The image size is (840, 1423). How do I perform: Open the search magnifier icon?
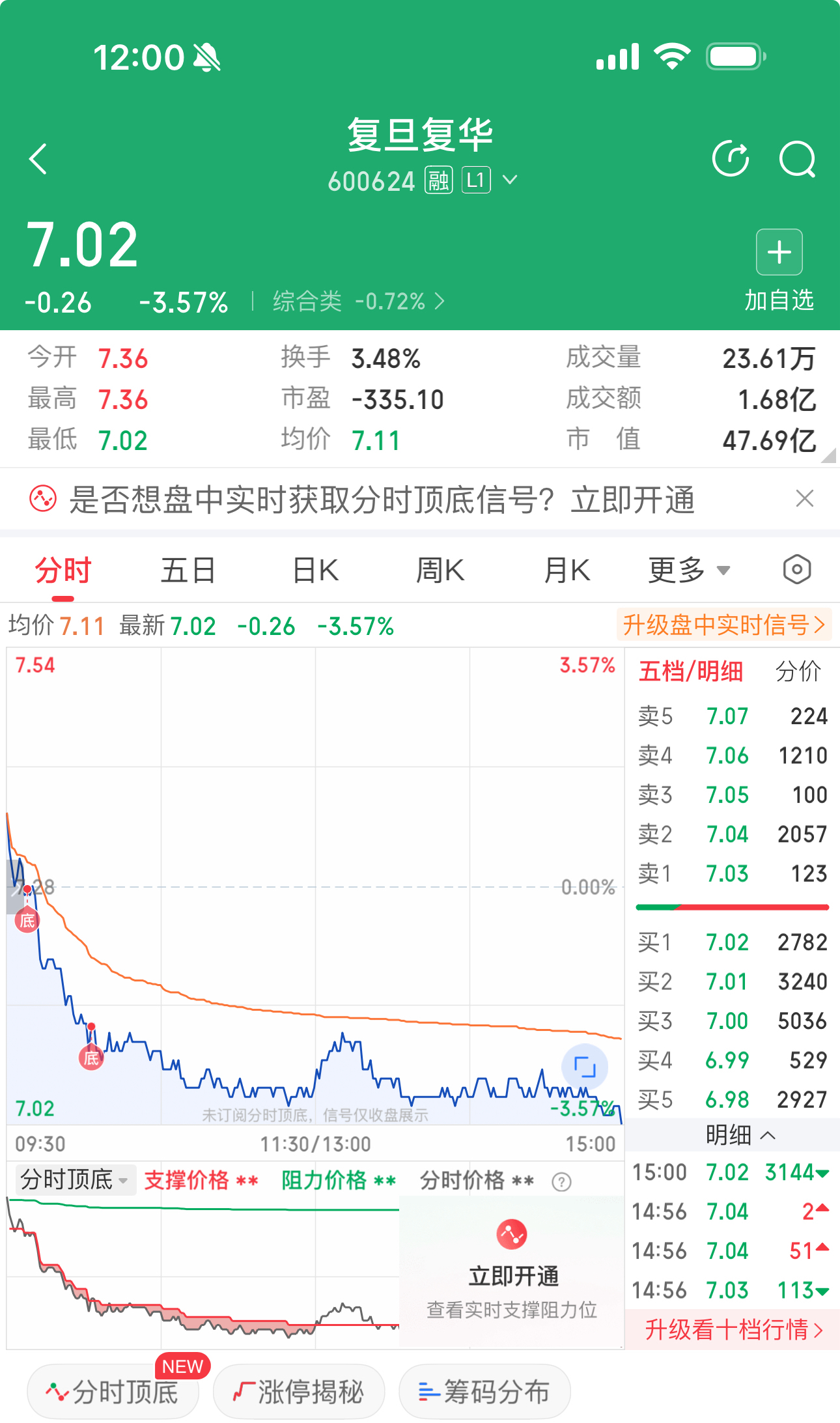(797, 158)
